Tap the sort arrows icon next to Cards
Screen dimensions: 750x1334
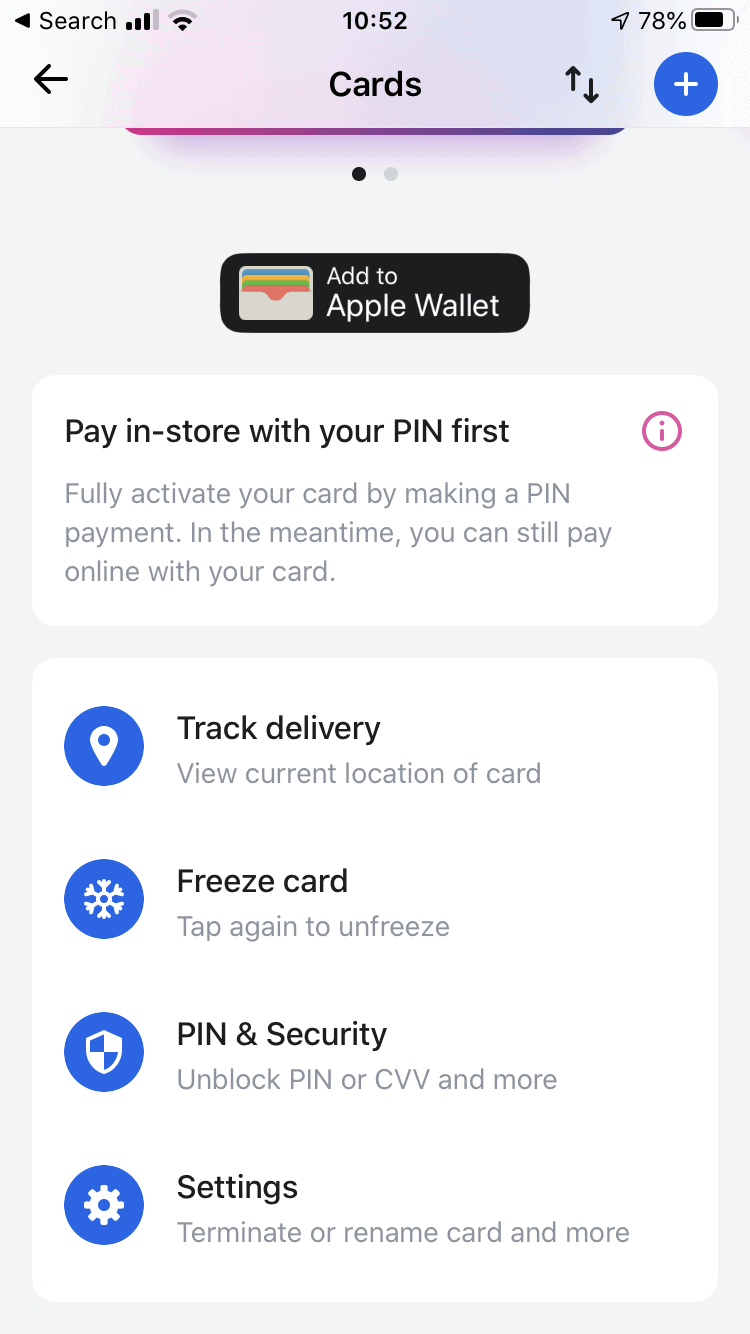[x=582, y=85]
